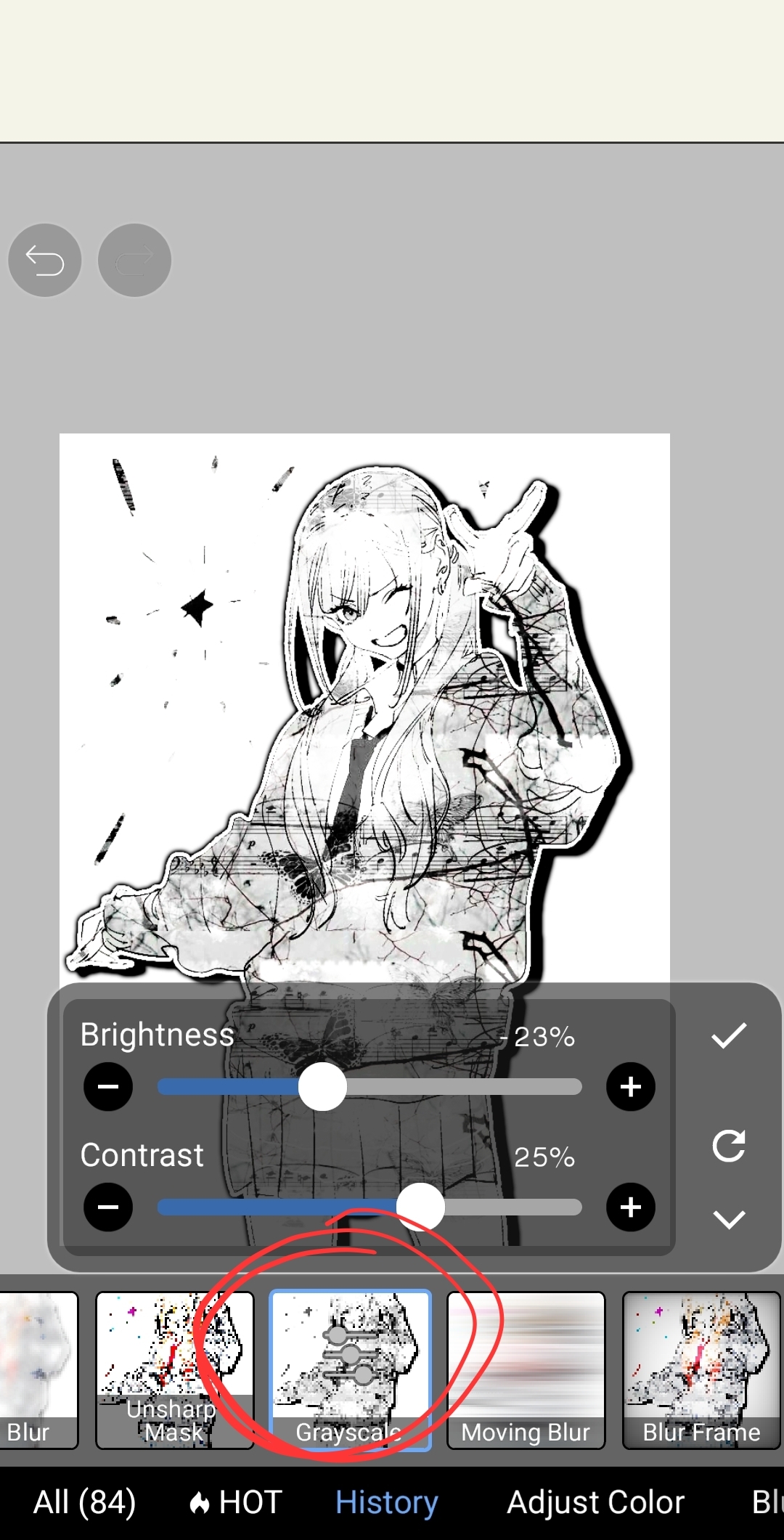Open the History tab
The height and width of the screenshot is (1540, 784).
(386, 1502)
